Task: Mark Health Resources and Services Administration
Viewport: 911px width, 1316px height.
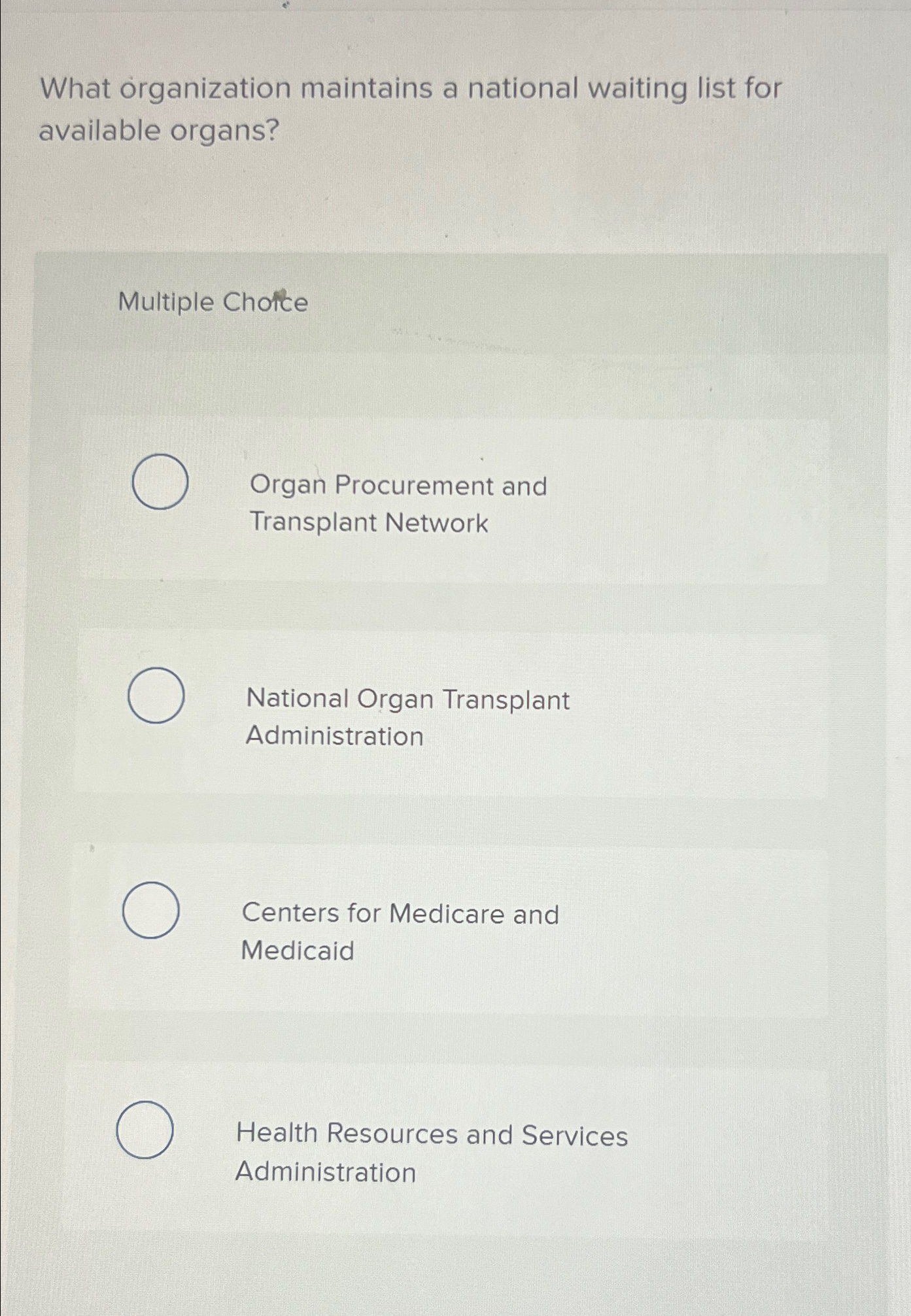Action: (145, 1130)
